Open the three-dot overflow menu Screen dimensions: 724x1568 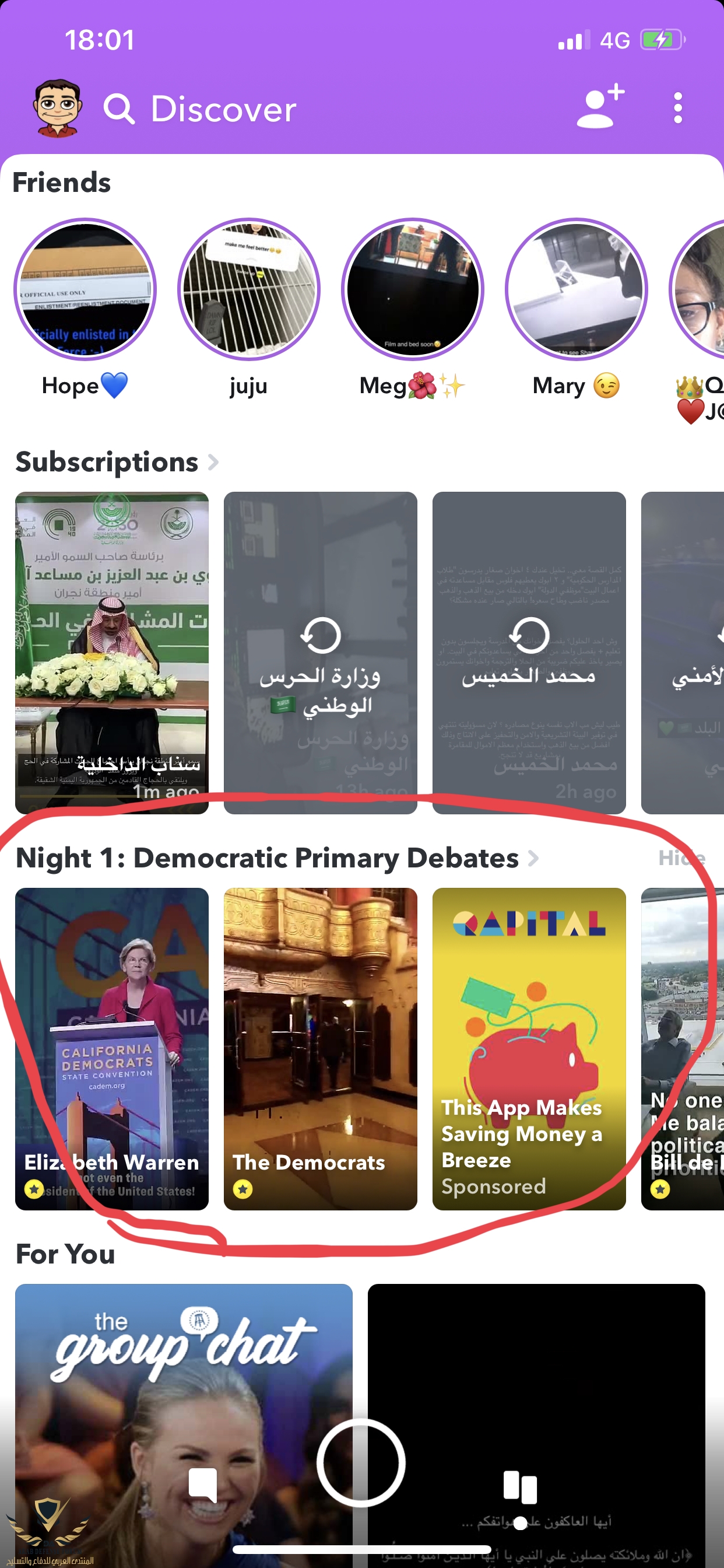[x=678, y=108]
